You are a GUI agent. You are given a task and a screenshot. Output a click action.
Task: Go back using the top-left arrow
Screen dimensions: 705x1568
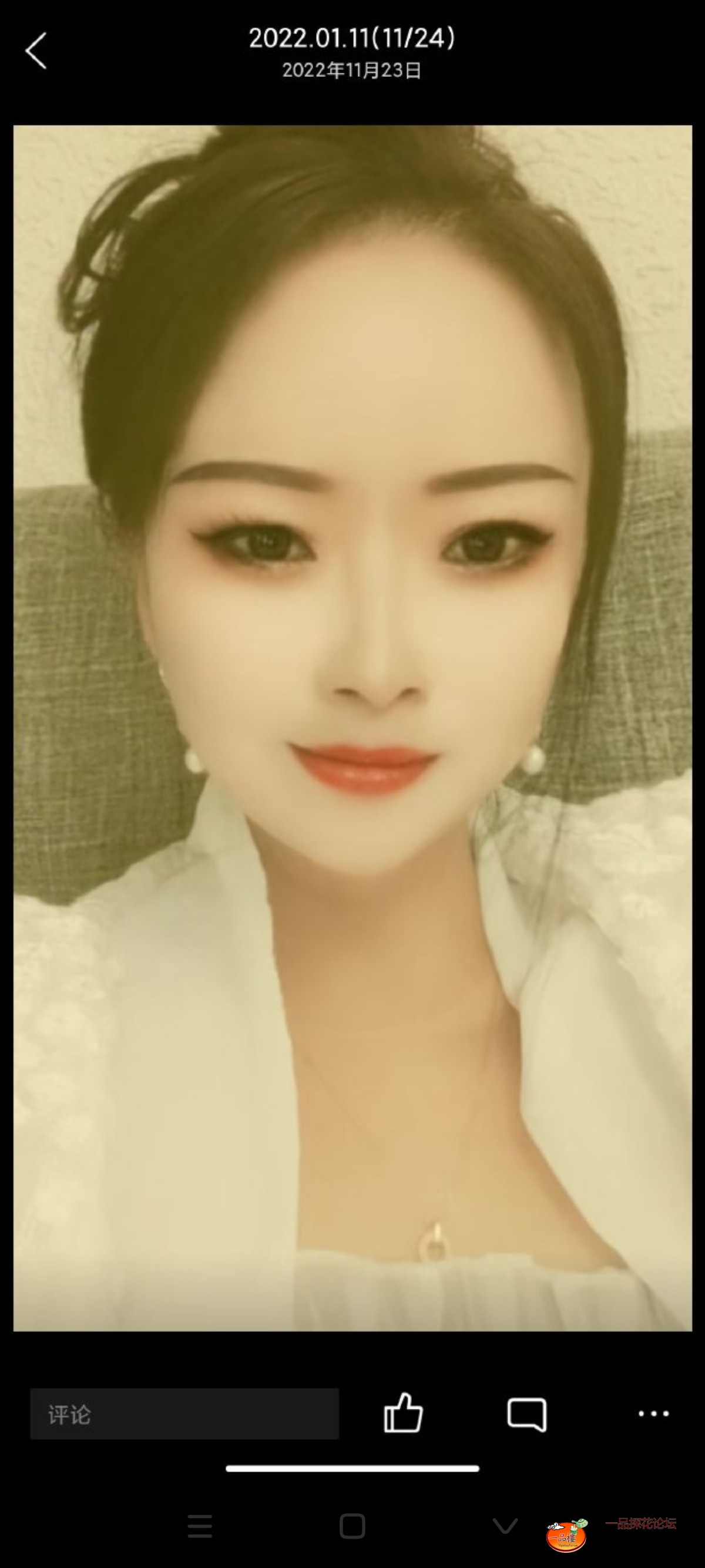click(x=36, y=51)
